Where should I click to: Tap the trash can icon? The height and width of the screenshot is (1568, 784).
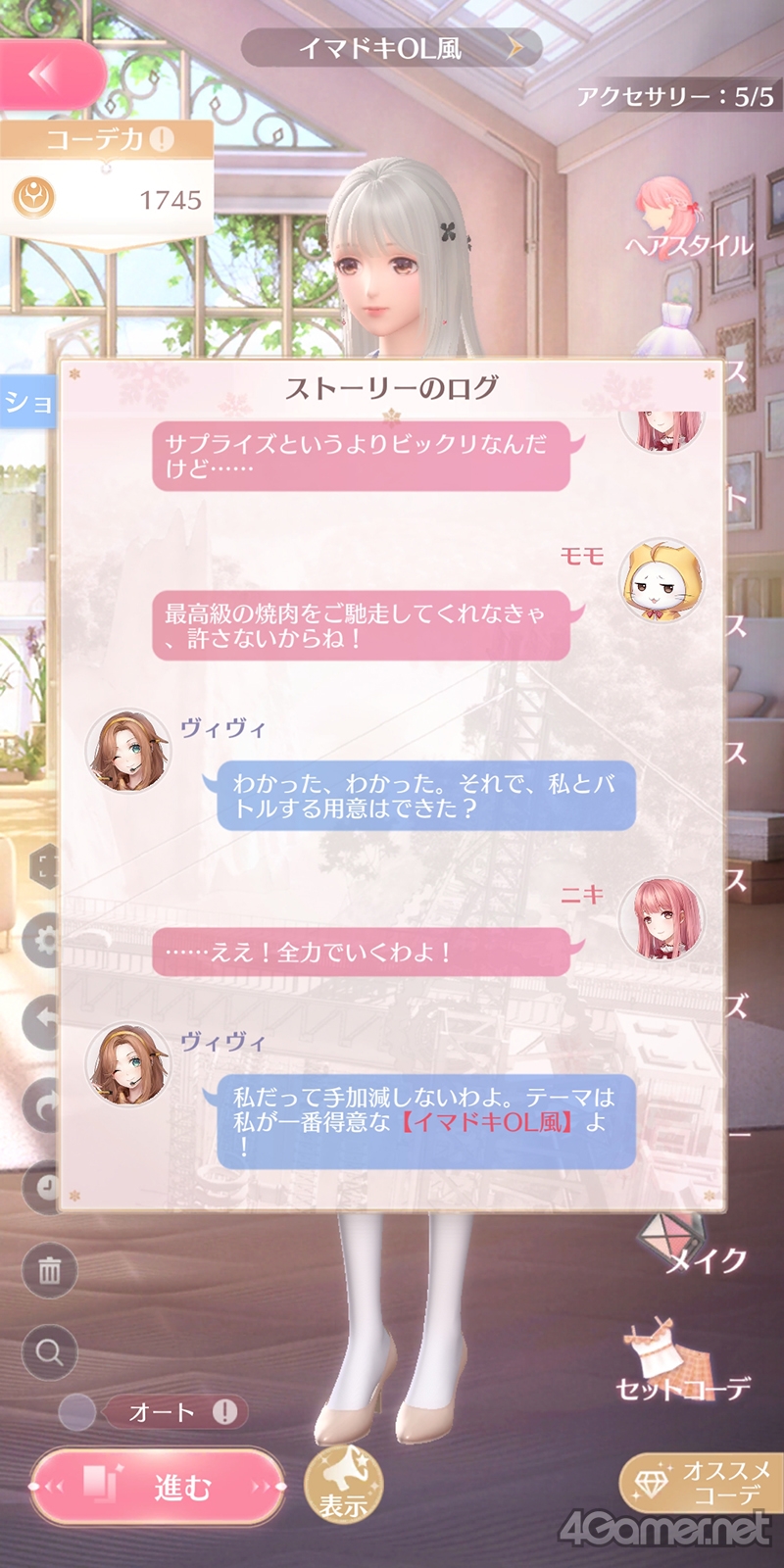coord(49,1271)
